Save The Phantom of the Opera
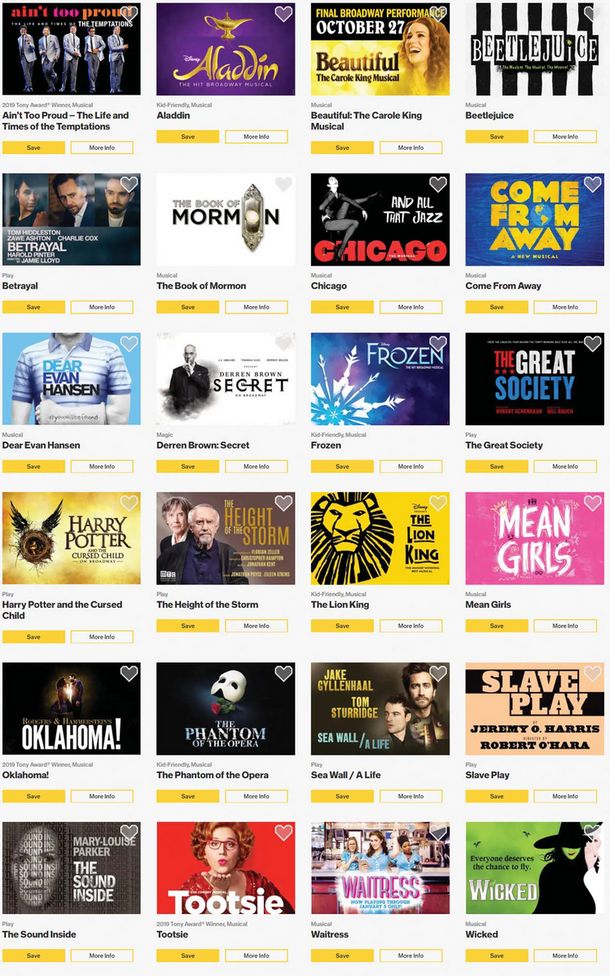This screenshot has height=976, width=610. [187, 796]
